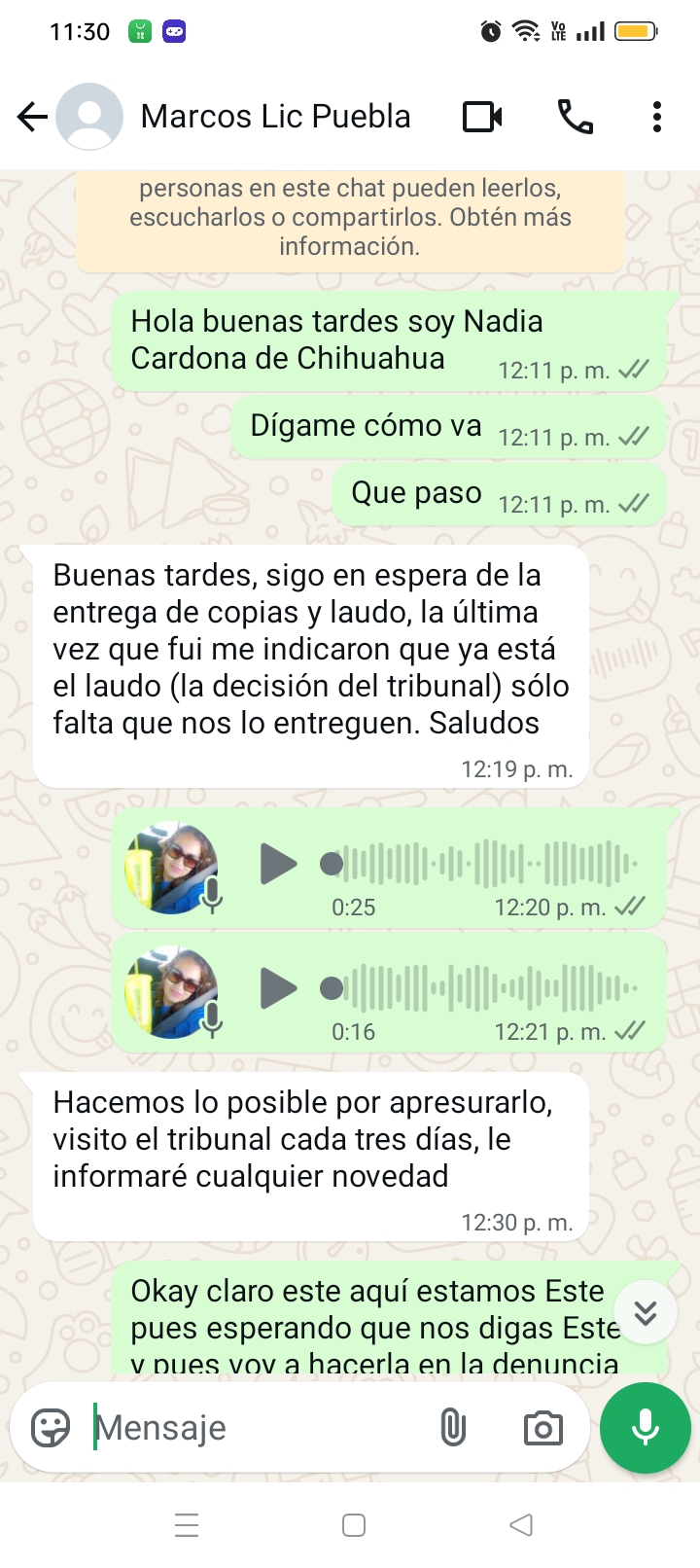
Task: Jump to latest messages with down arrows
Action: coord(646,1313)
